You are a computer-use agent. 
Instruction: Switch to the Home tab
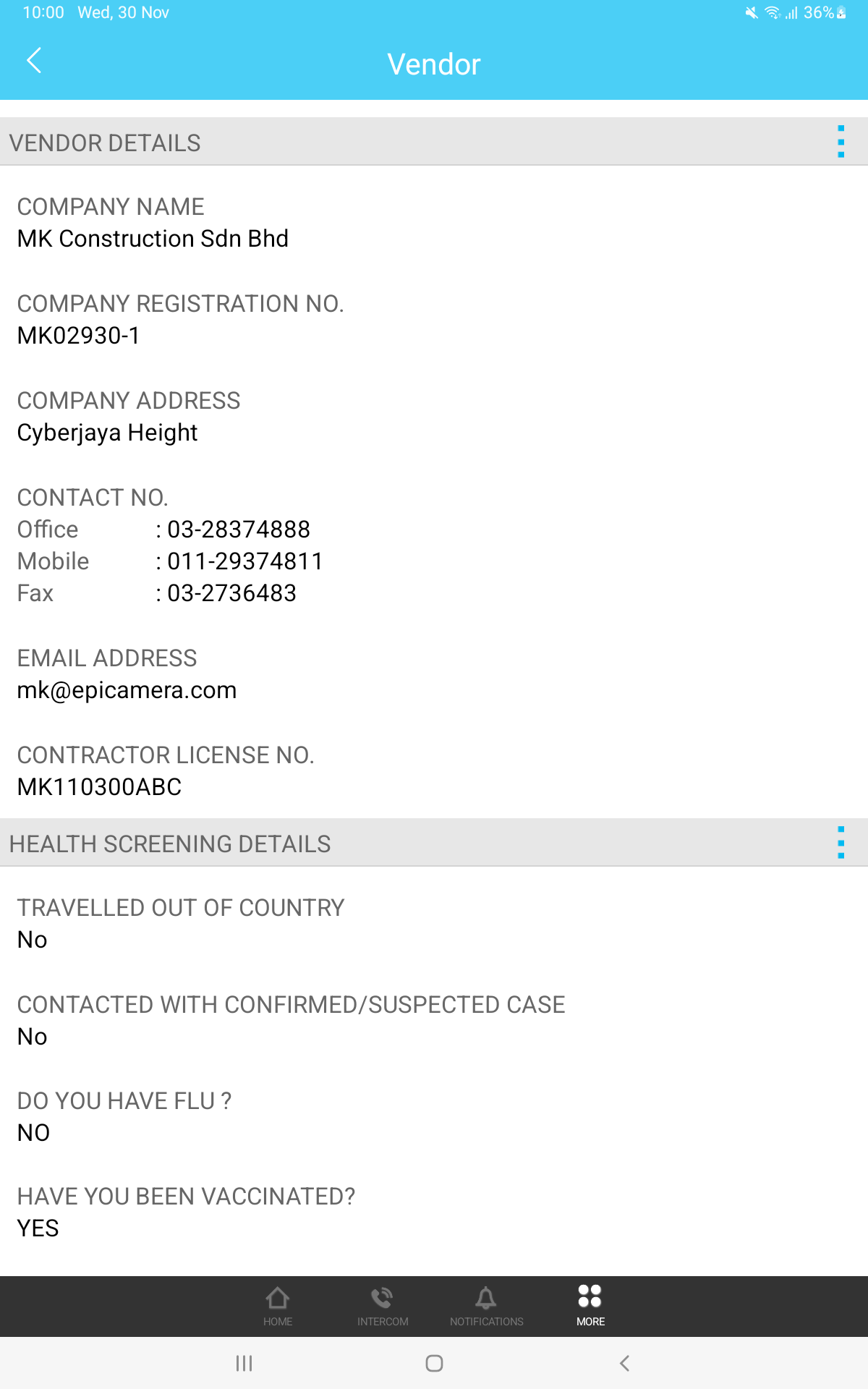click(x=278, y=1306)
